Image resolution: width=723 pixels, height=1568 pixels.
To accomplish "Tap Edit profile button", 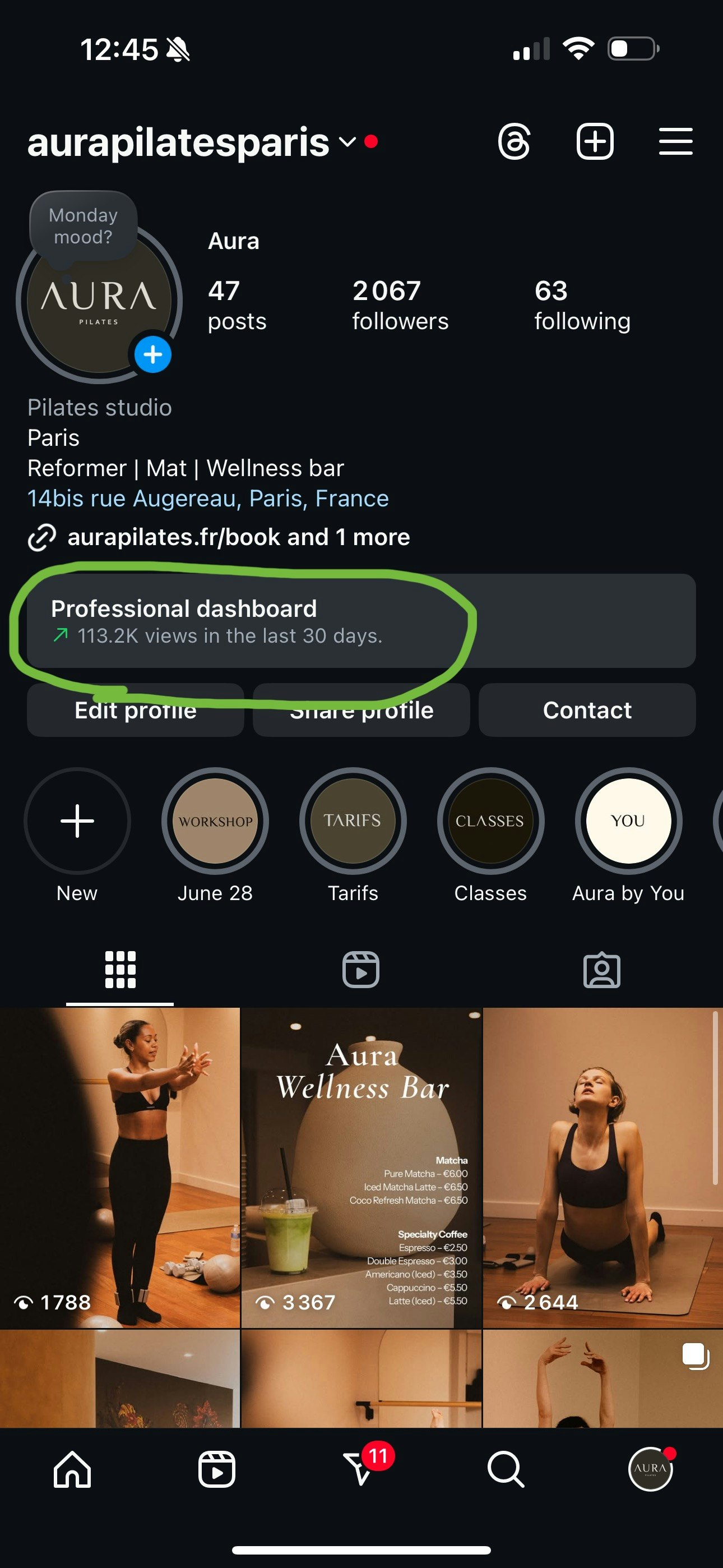I will point(135,710).
